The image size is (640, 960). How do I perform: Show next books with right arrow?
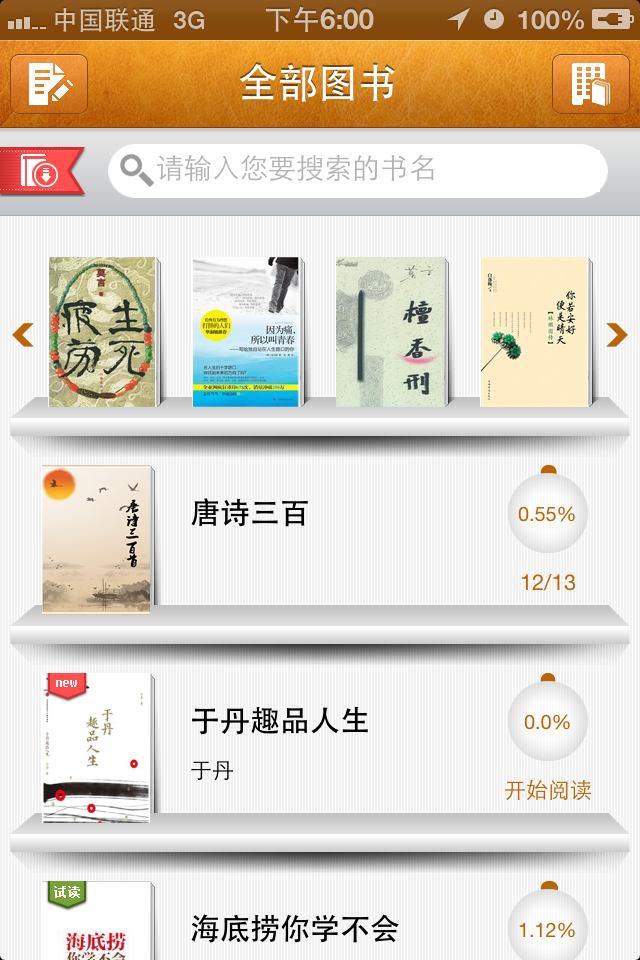617,334
